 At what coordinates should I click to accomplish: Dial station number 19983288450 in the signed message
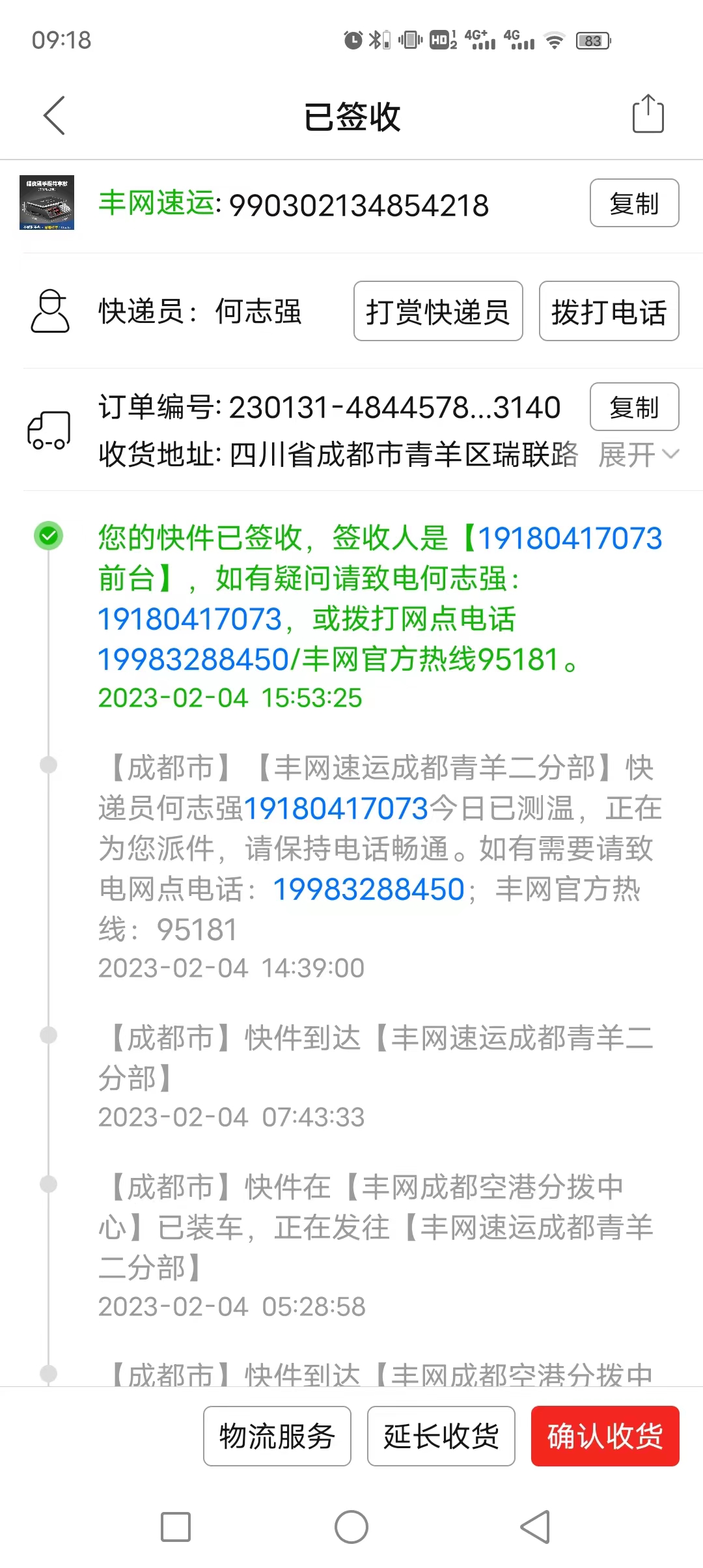(x=193, y=660)
